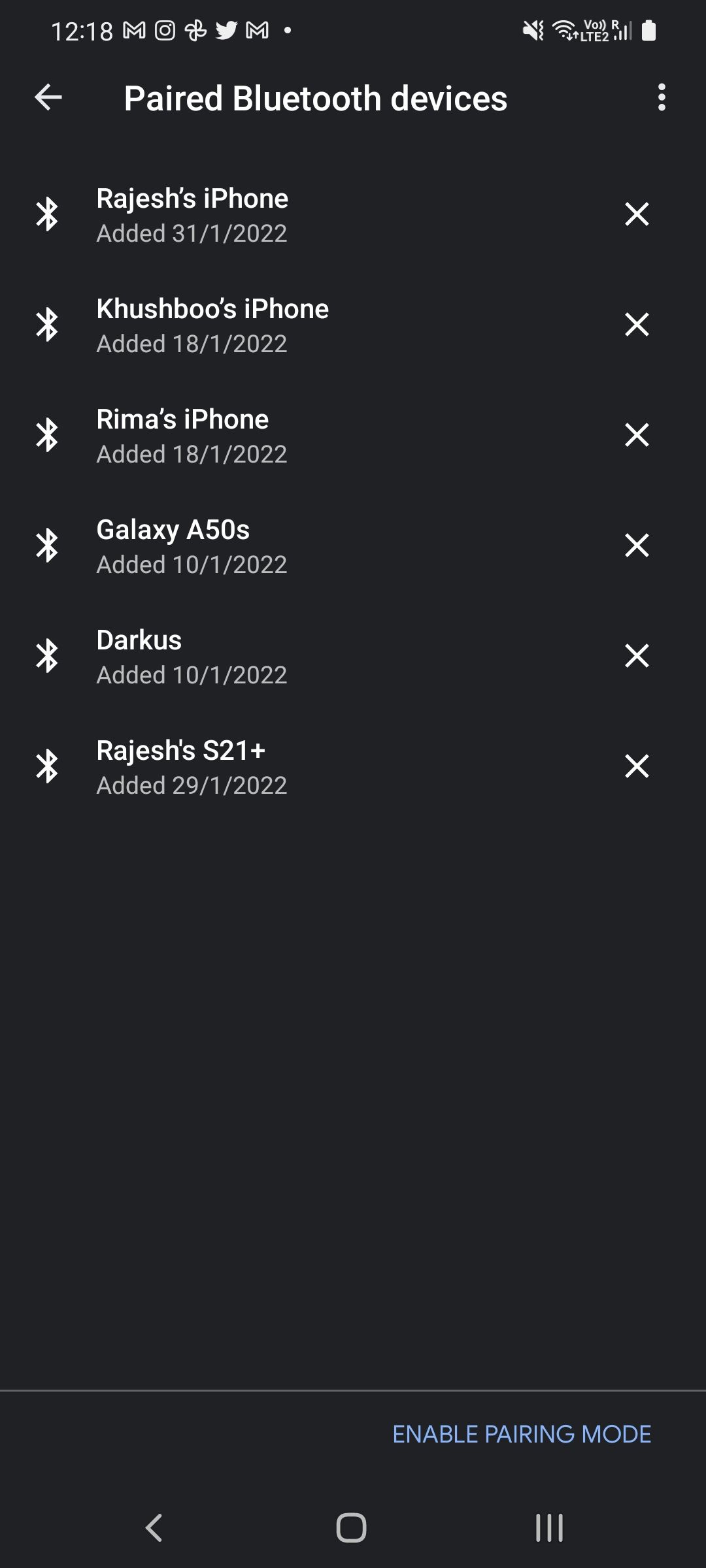
Task: Unpair the Darkus device using its X
Action: (636, 656)
